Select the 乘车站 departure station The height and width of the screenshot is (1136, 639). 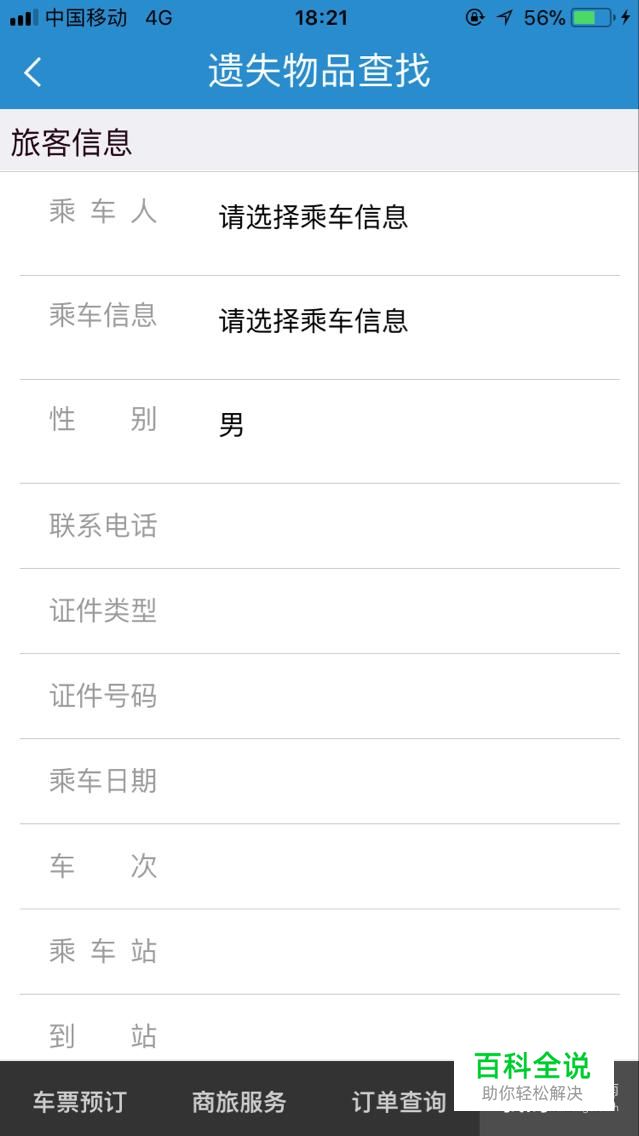pyautogui.click(x=320, y=952)
